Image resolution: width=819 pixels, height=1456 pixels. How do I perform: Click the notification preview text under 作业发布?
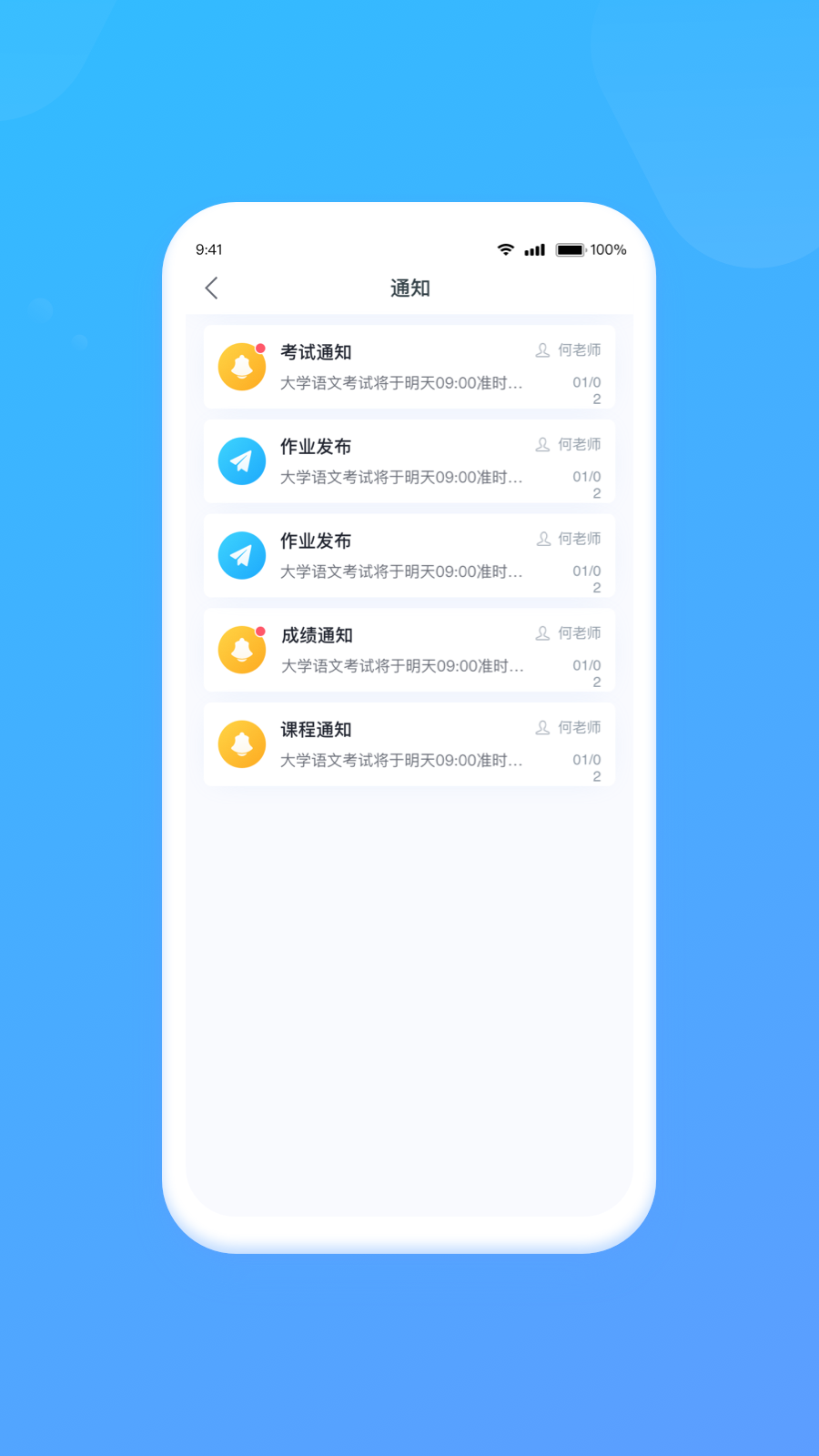click(400, 477)
